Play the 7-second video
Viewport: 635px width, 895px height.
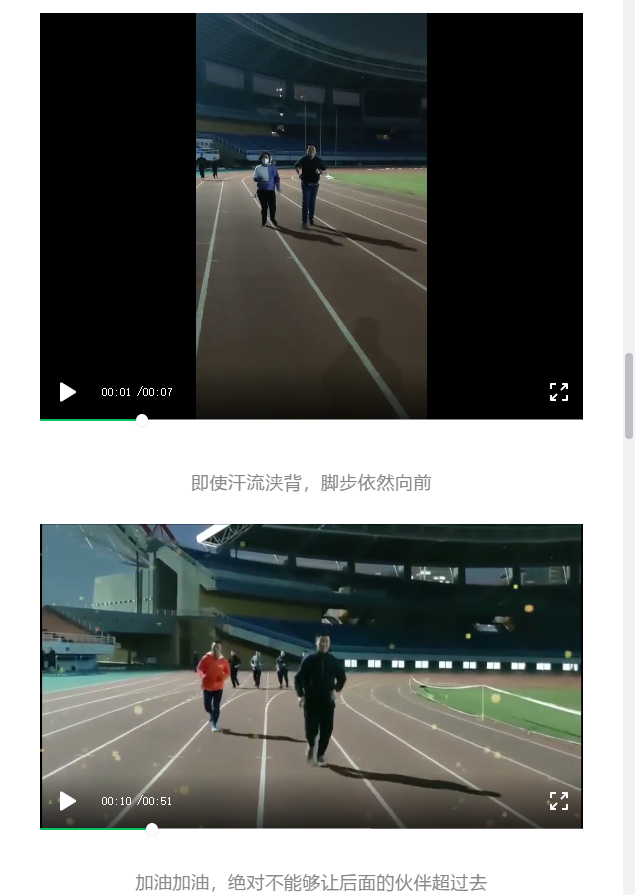(68, 392)
